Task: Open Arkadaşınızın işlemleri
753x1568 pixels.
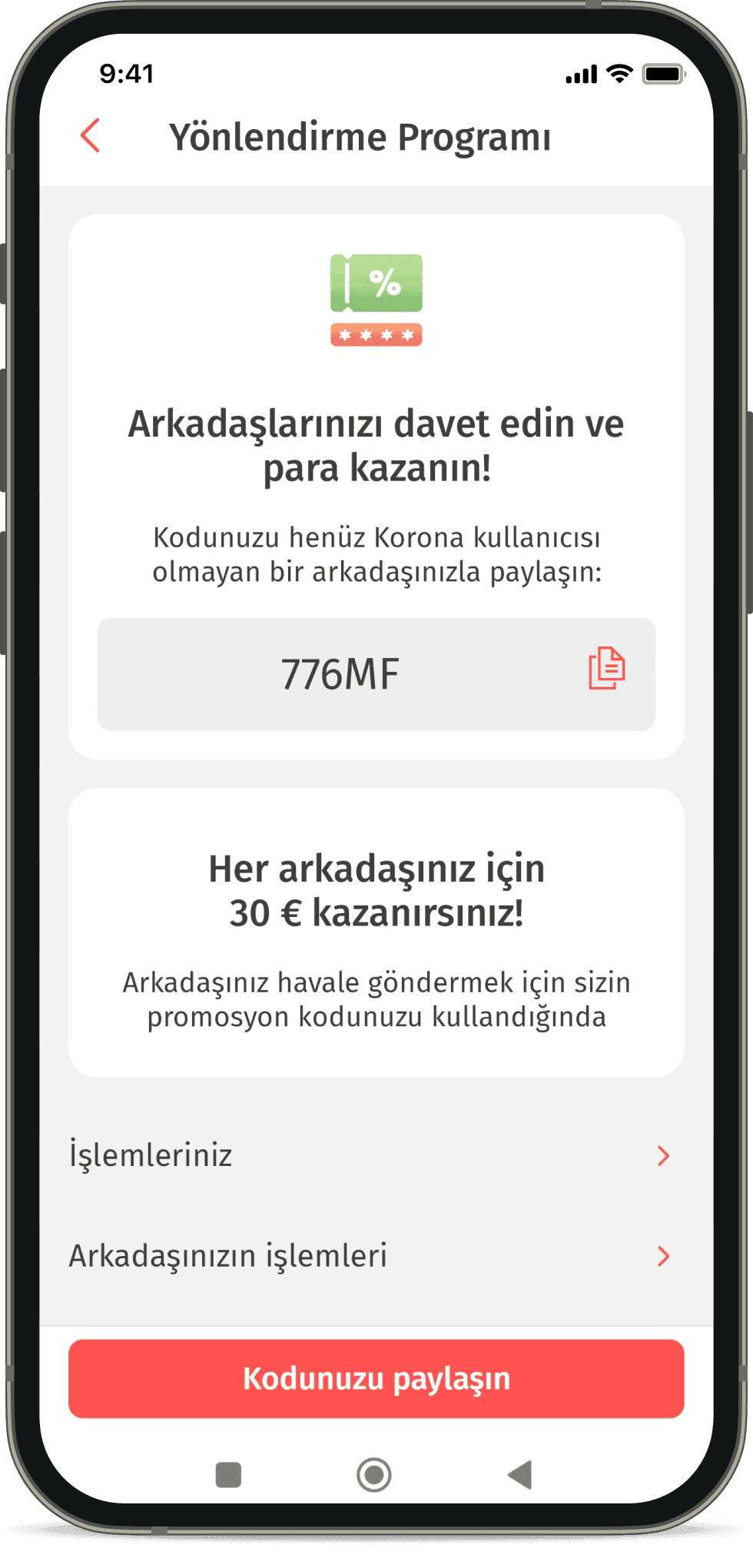Action: pos(369,1256)
